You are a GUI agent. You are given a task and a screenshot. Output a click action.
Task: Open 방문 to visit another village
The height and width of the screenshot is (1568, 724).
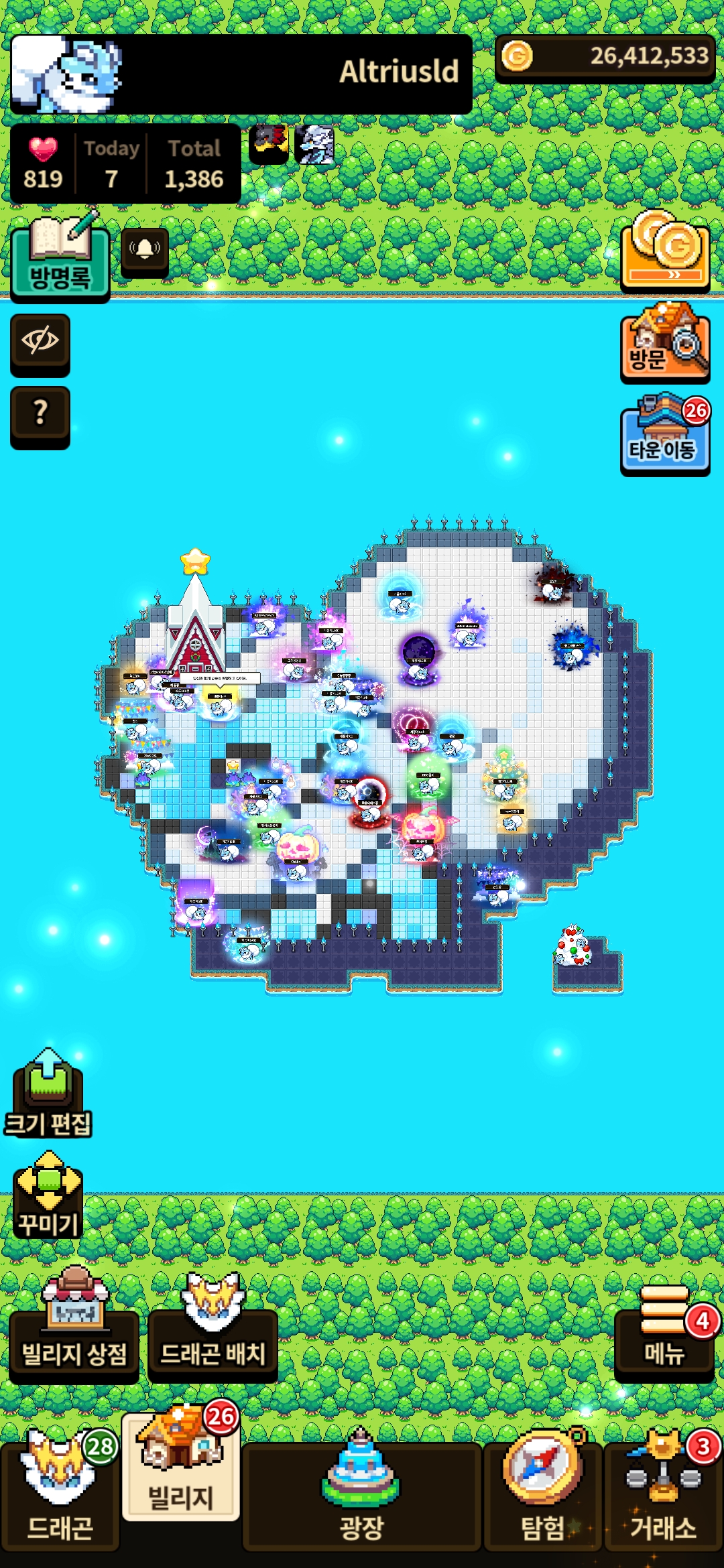664,343
